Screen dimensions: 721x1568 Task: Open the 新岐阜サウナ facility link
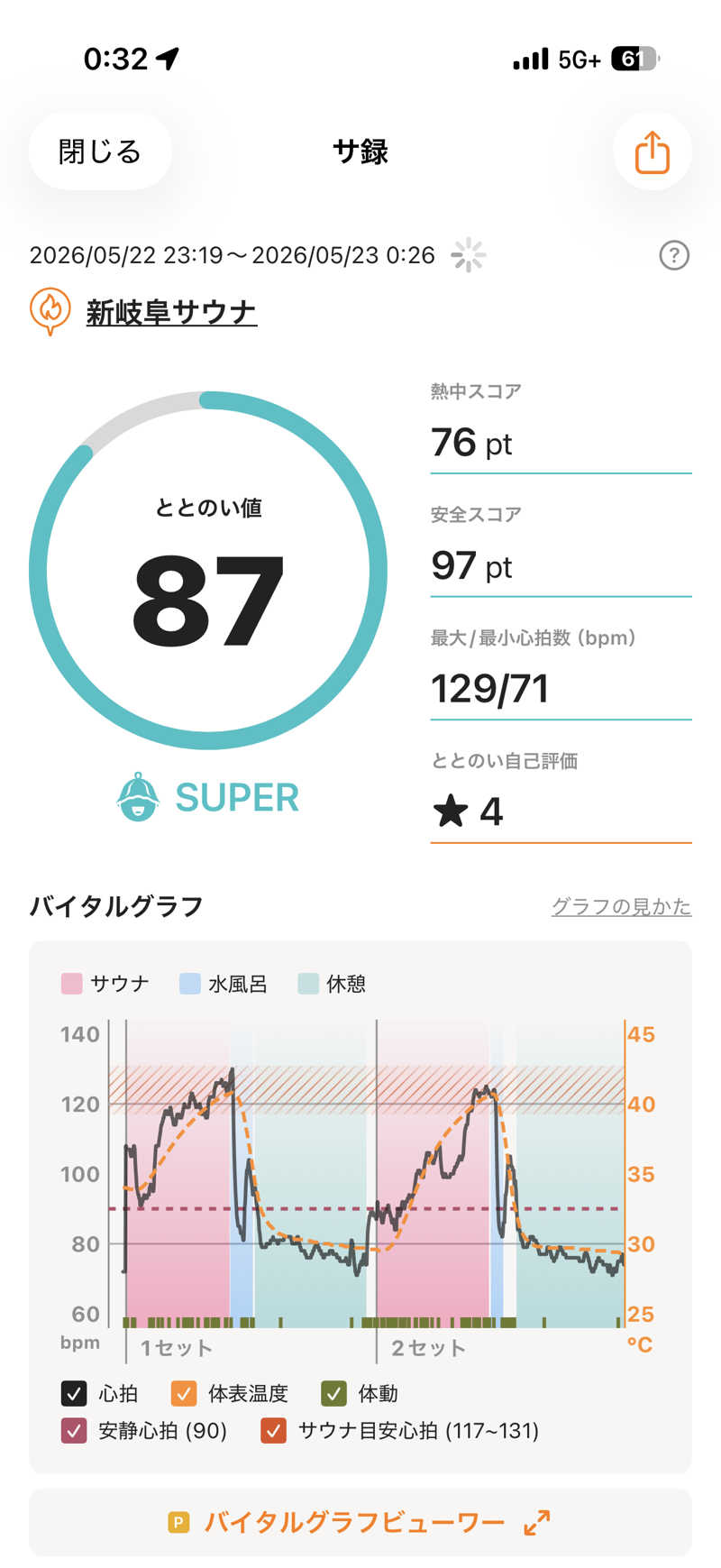point(171,313)
